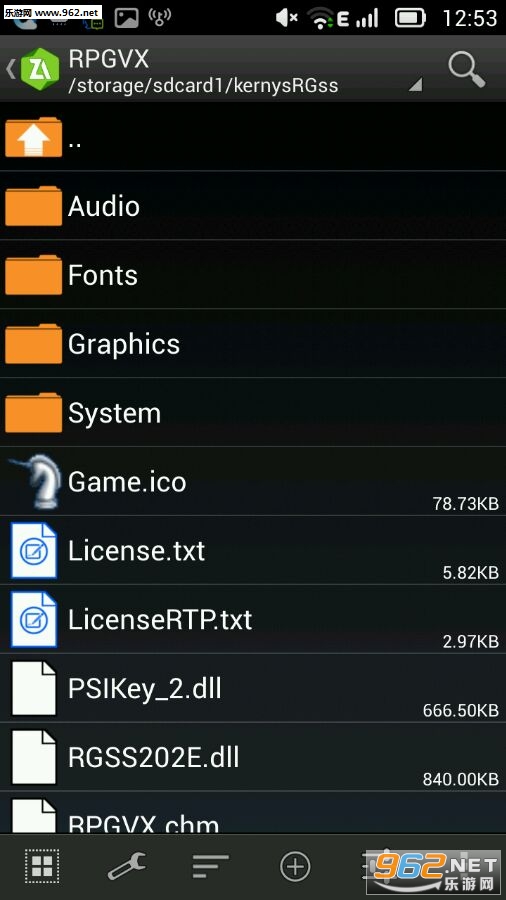Create new item with plus button
The height and width of the screenshot is (900, 506).
pos(295,866)
